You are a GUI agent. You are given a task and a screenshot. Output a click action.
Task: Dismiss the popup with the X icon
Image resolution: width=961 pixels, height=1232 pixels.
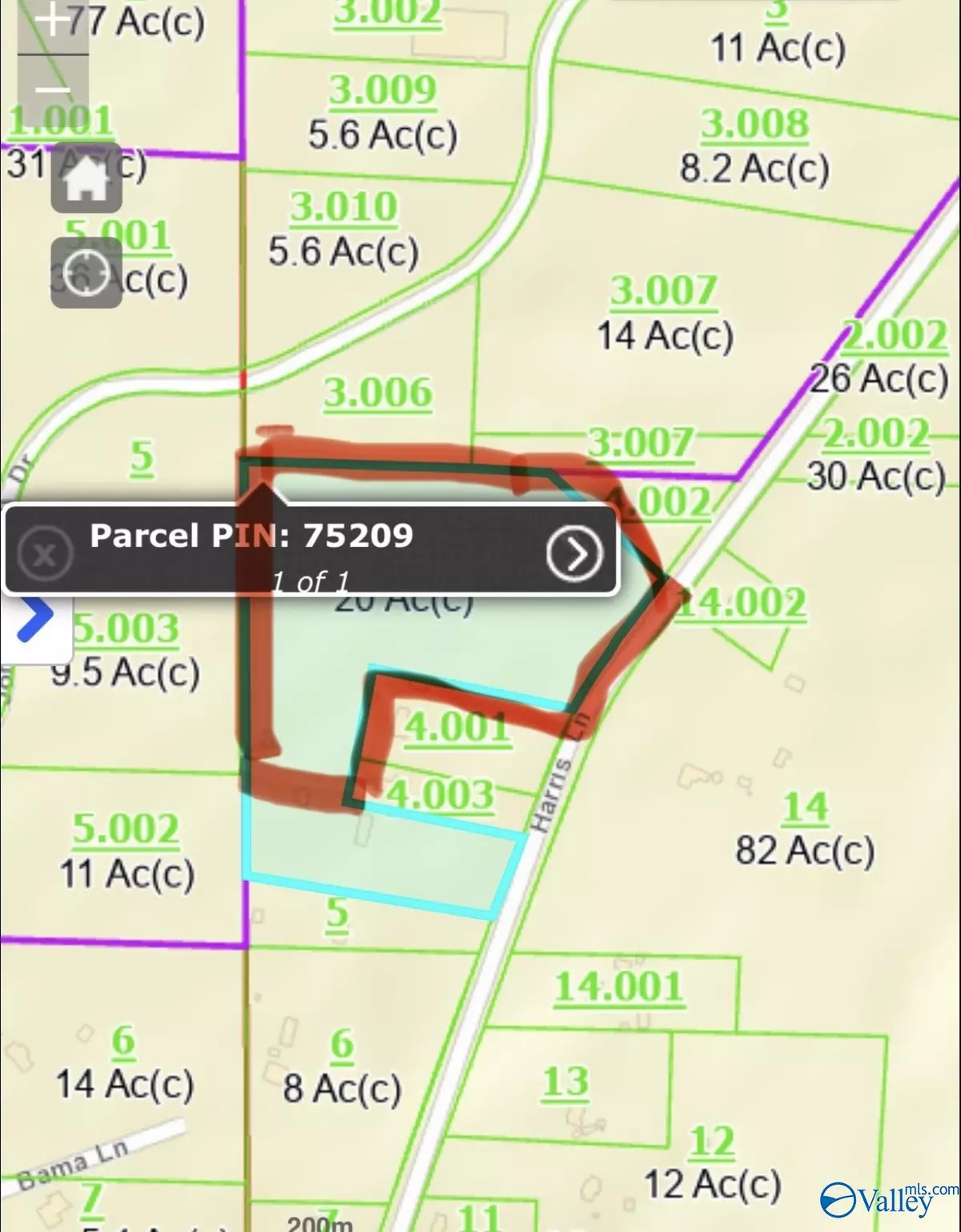point(46,552)
